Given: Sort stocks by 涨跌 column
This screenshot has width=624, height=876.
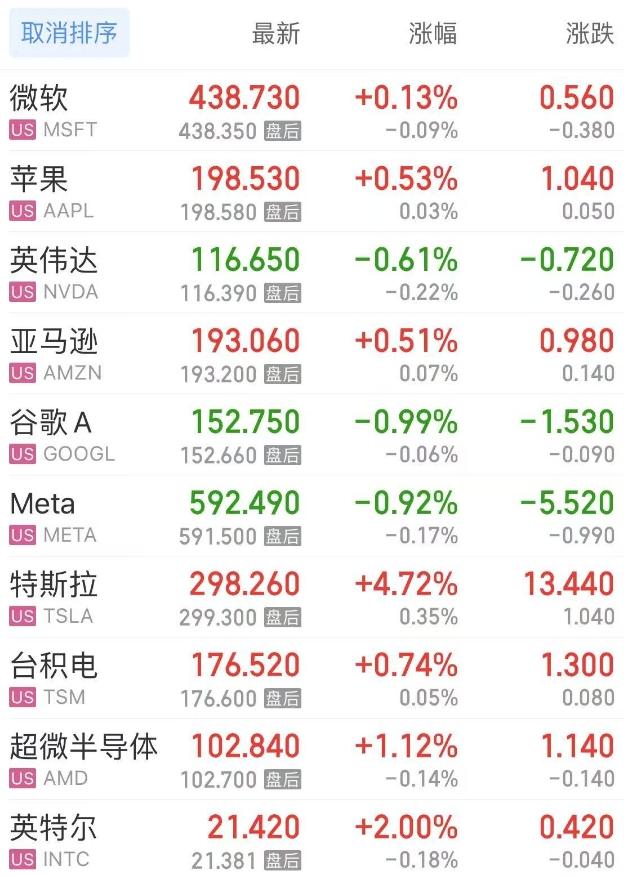Looking at the screenshot, I should click(x=589, y=33).
